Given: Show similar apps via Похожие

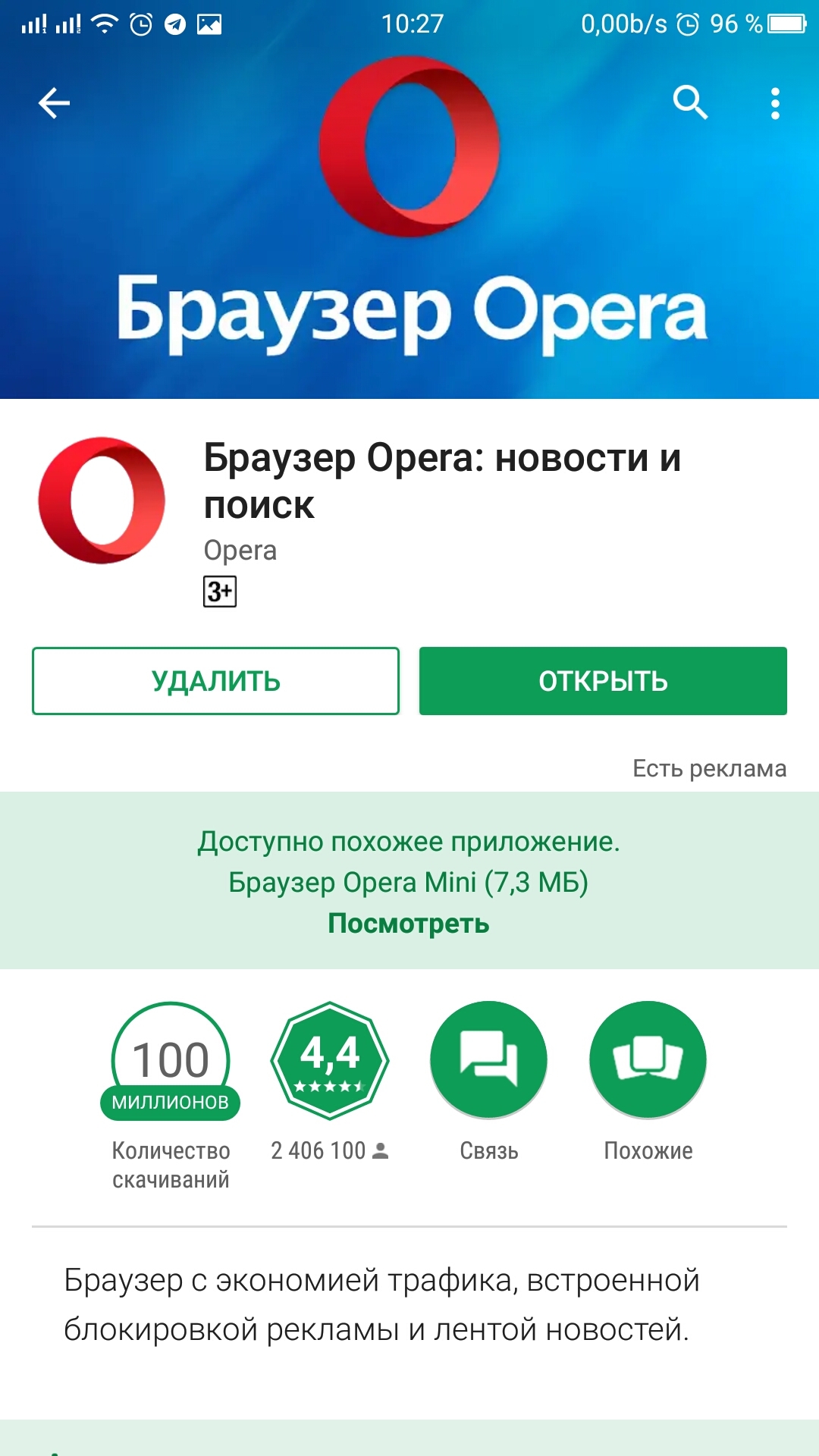Looking at the screenshot, I should (648, 1060).
